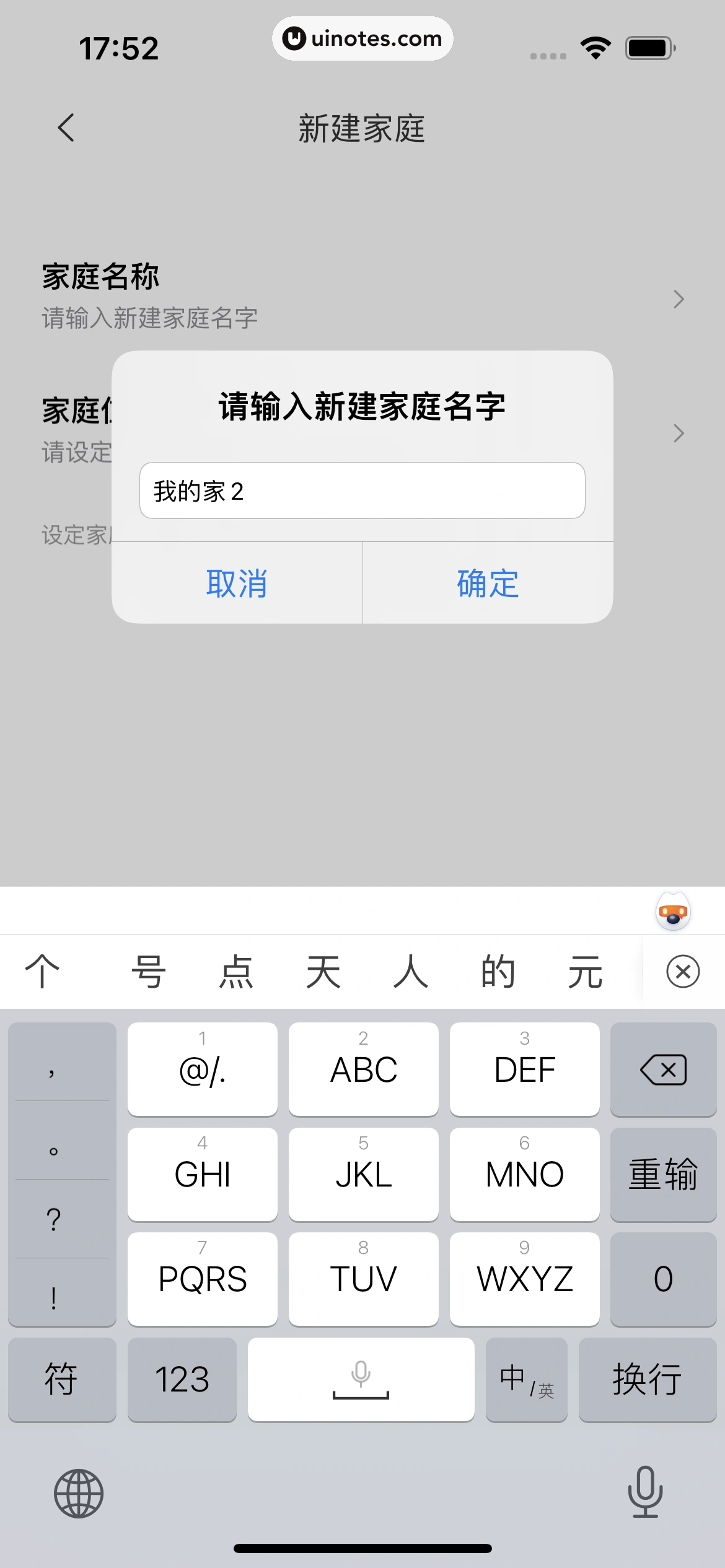Viewport: 725px width, 1568px height.
Task: Tap 取消 to cancel the dialog
Action: (x=237, y=583)
